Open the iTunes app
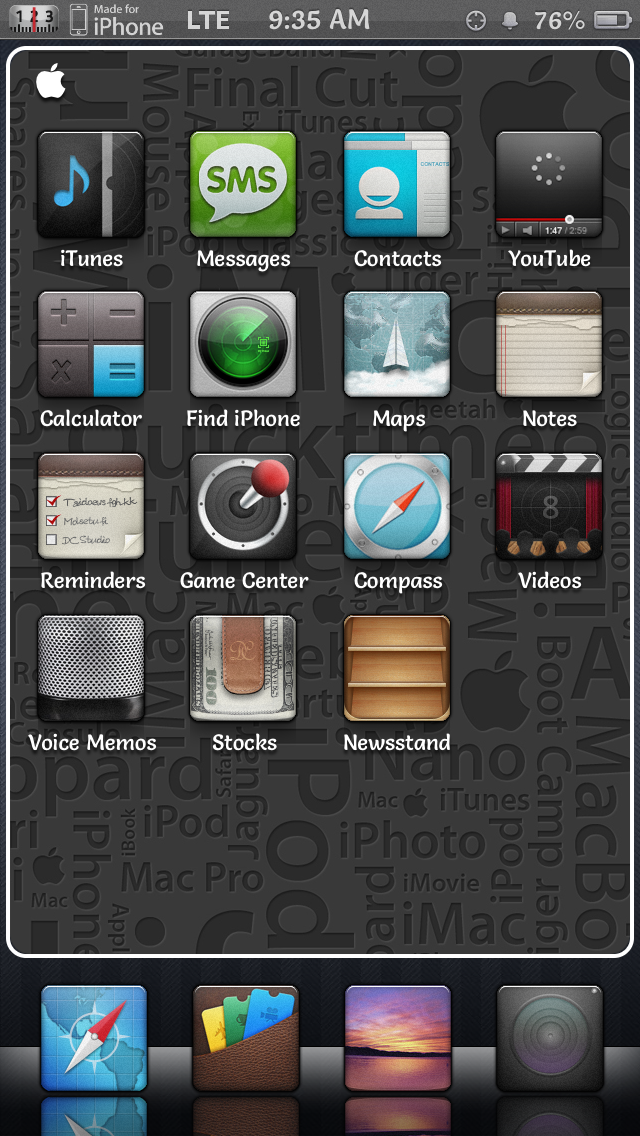This screenshot has height=1136, width=640. [x=91, y=185]
